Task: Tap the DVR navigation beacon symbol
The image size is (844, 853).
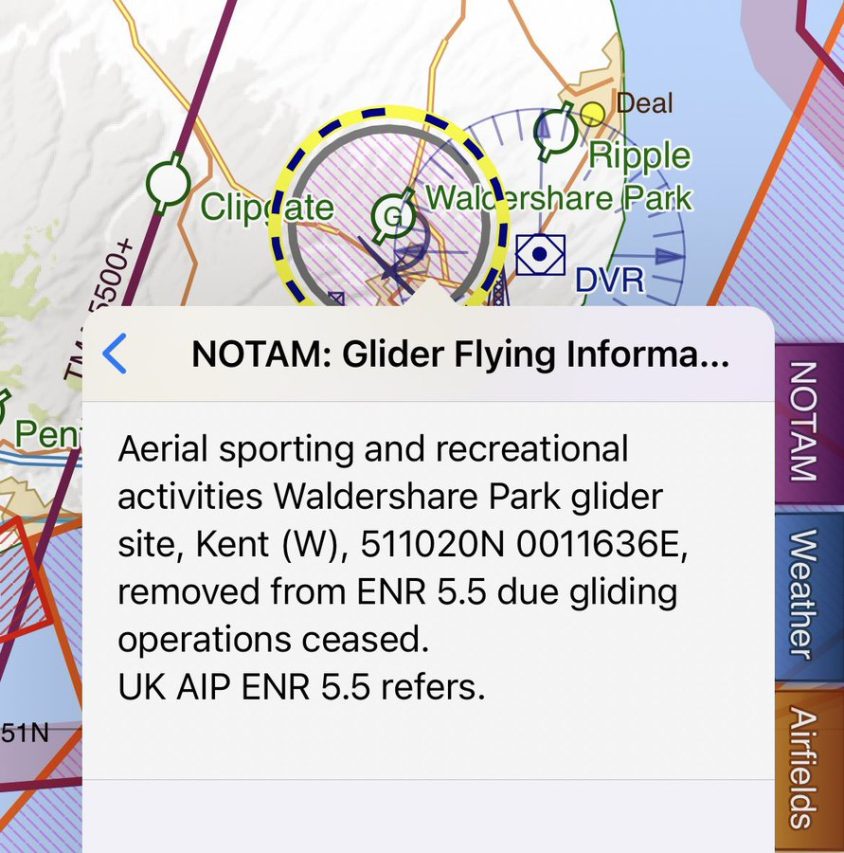Action: (x=541, y=255)
